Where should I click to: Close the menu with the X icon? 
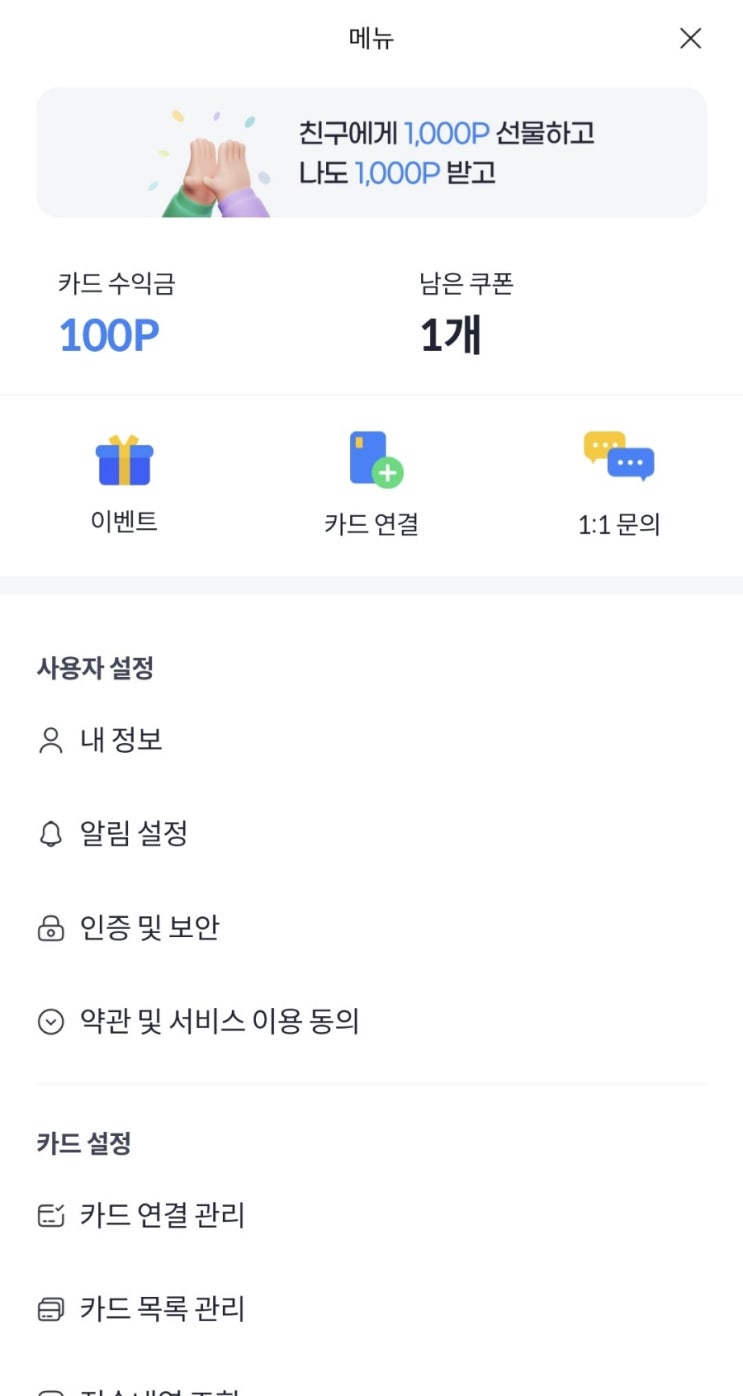tap(690, 39)
